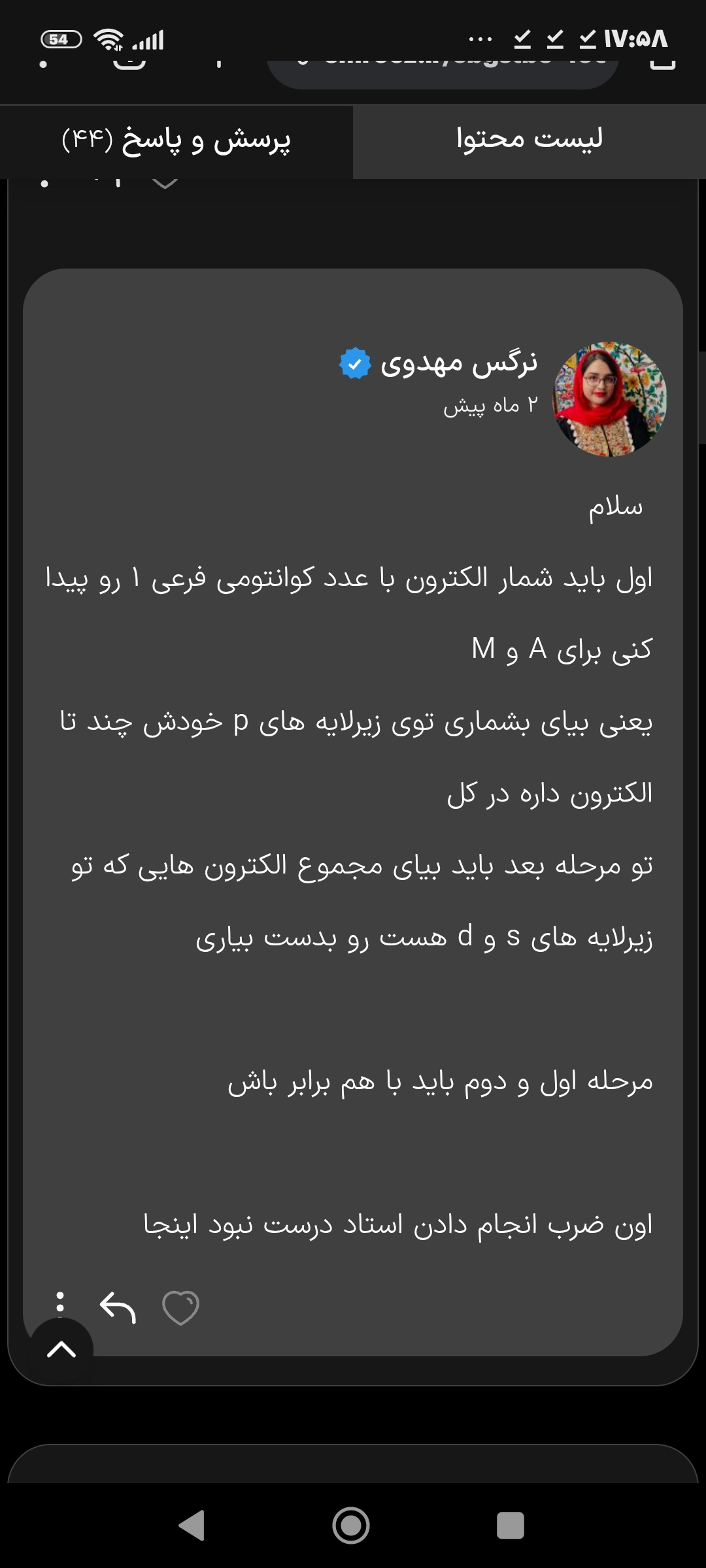The image size is (706, 1568).
Task: Like نرگس مهدوی's answer
Action: (180, 1308)
